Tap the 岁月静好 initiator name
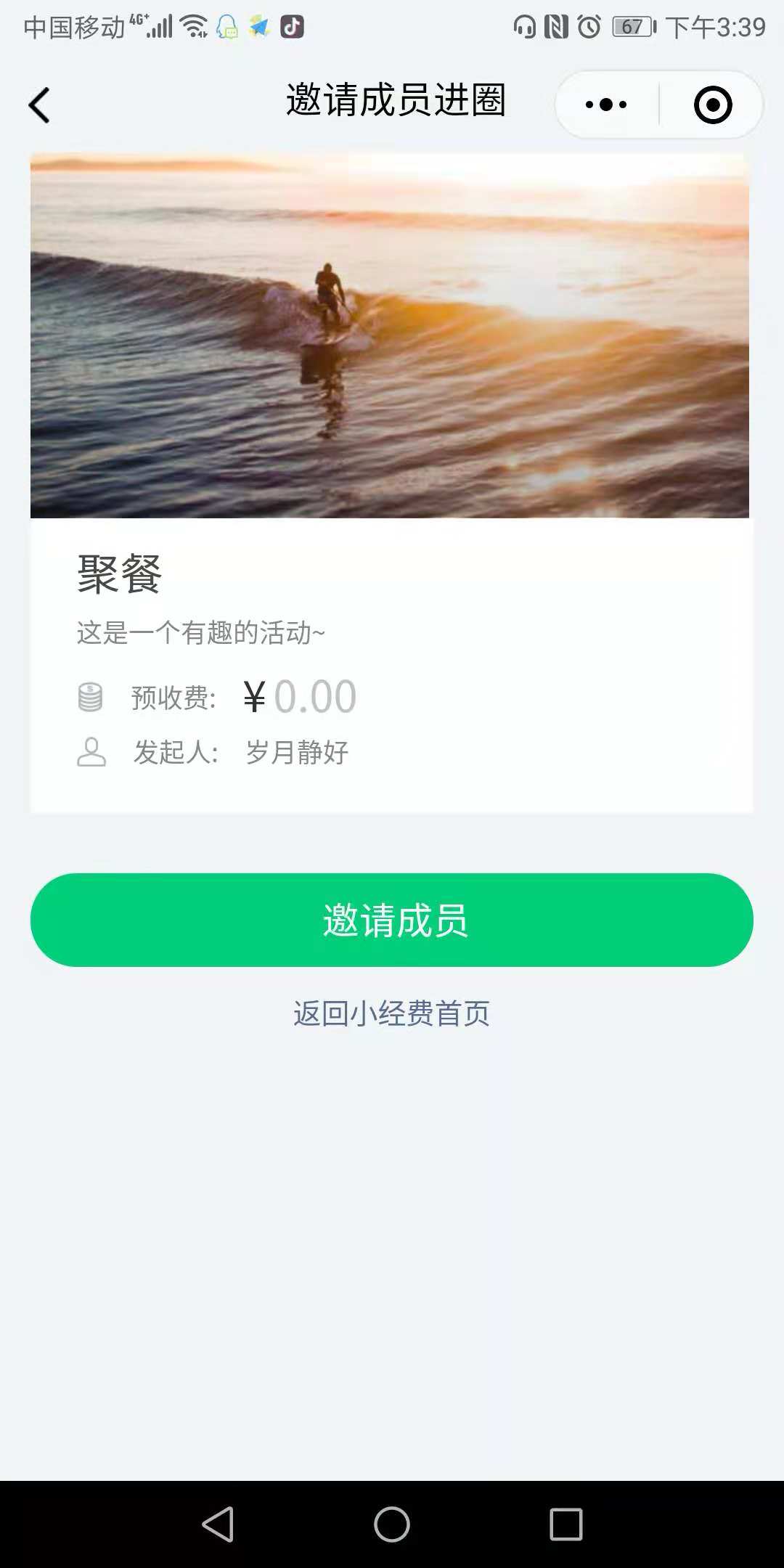Screen dimensions: 784x1568 [296, 753]
